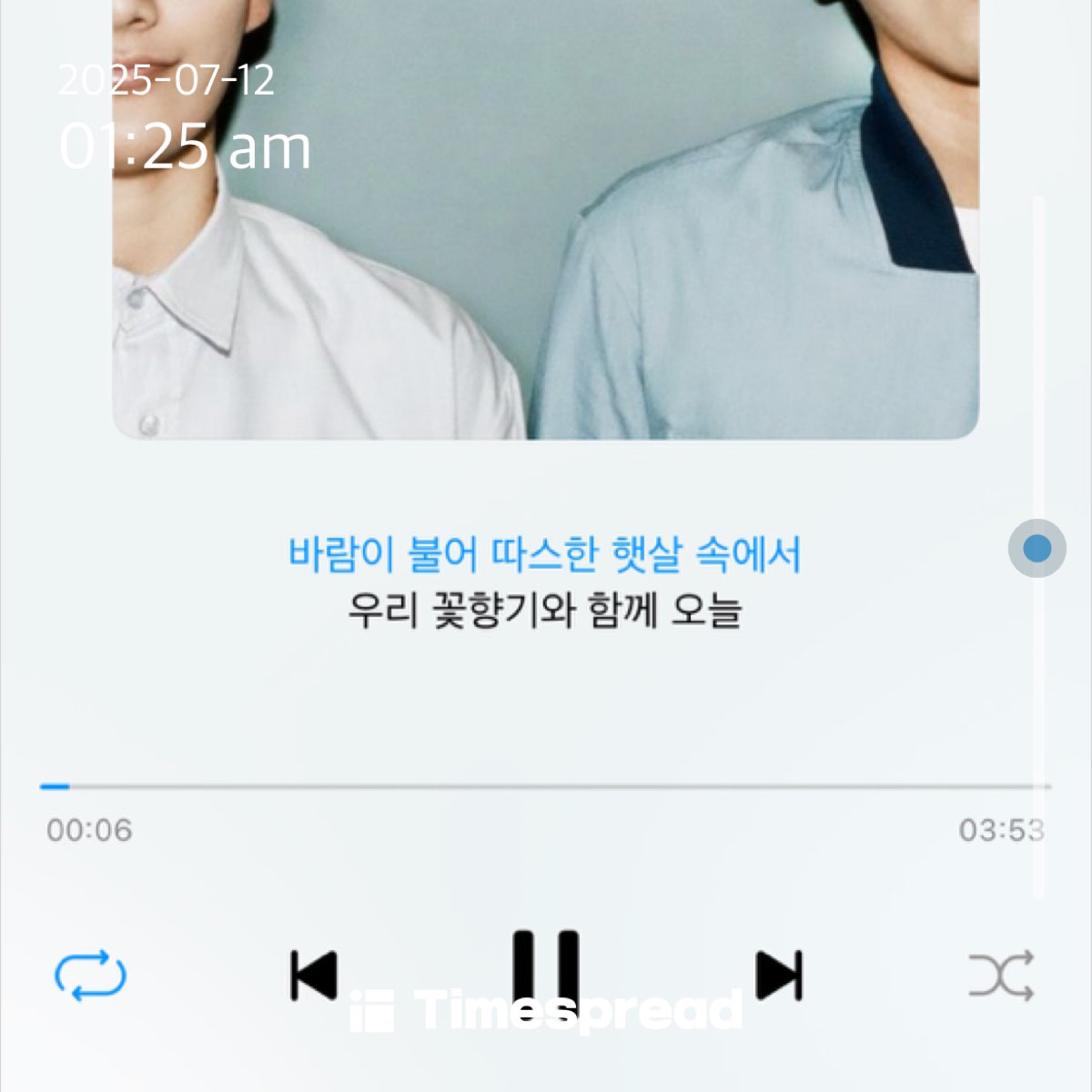The image size is (1092, 1092).
Task: Toggle the repeat mode icon
Action: (90, 976)
